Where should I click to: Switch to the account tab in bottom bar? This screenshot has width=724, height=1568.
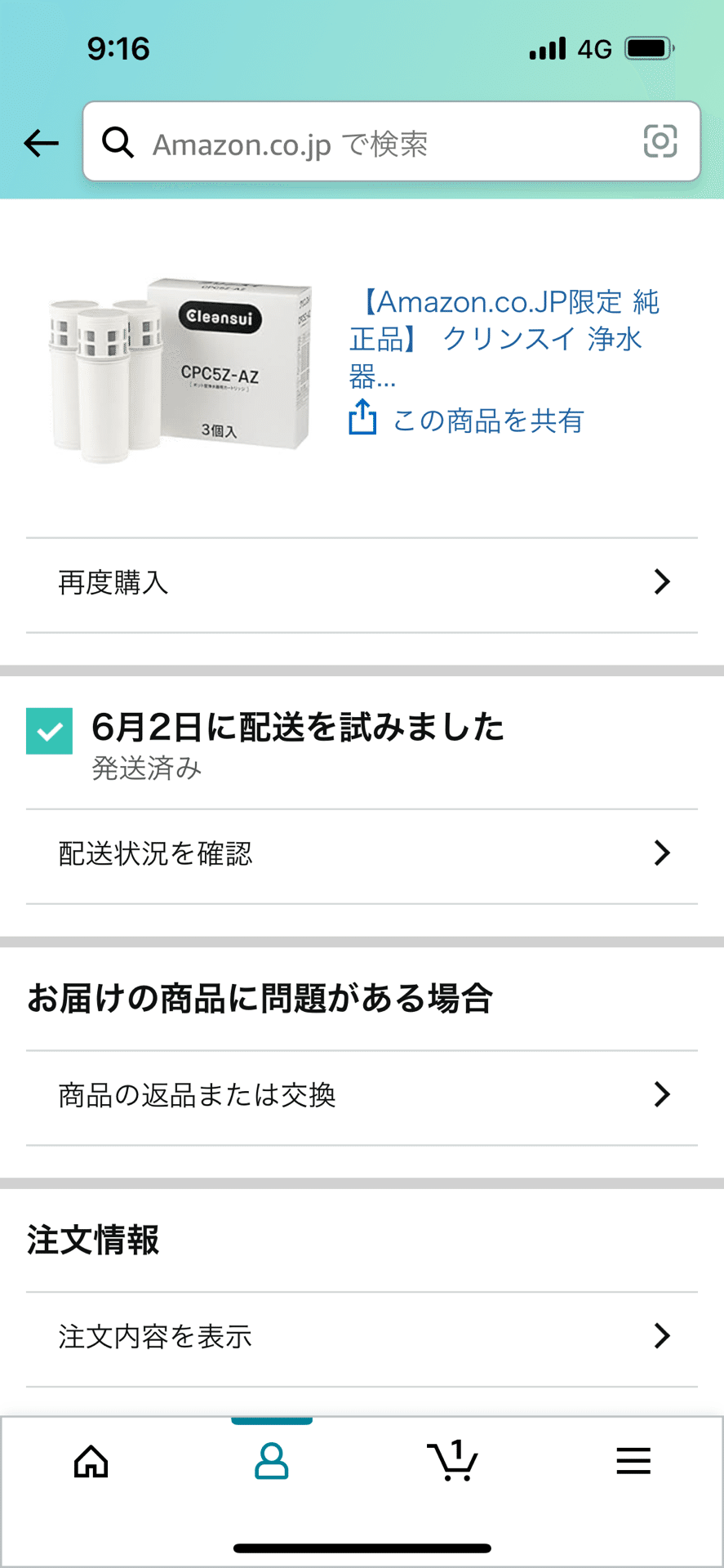(x=271, y=1463)
